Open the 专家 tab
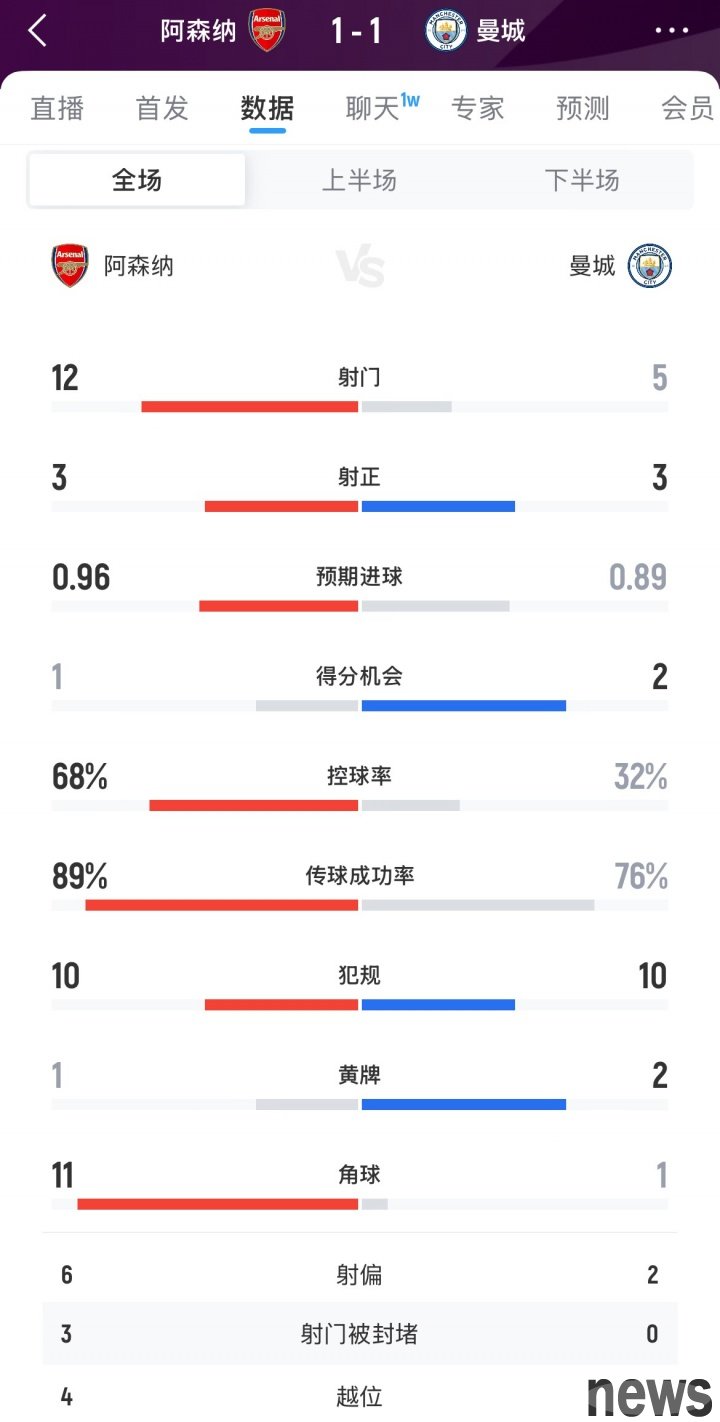 [477, 108]
